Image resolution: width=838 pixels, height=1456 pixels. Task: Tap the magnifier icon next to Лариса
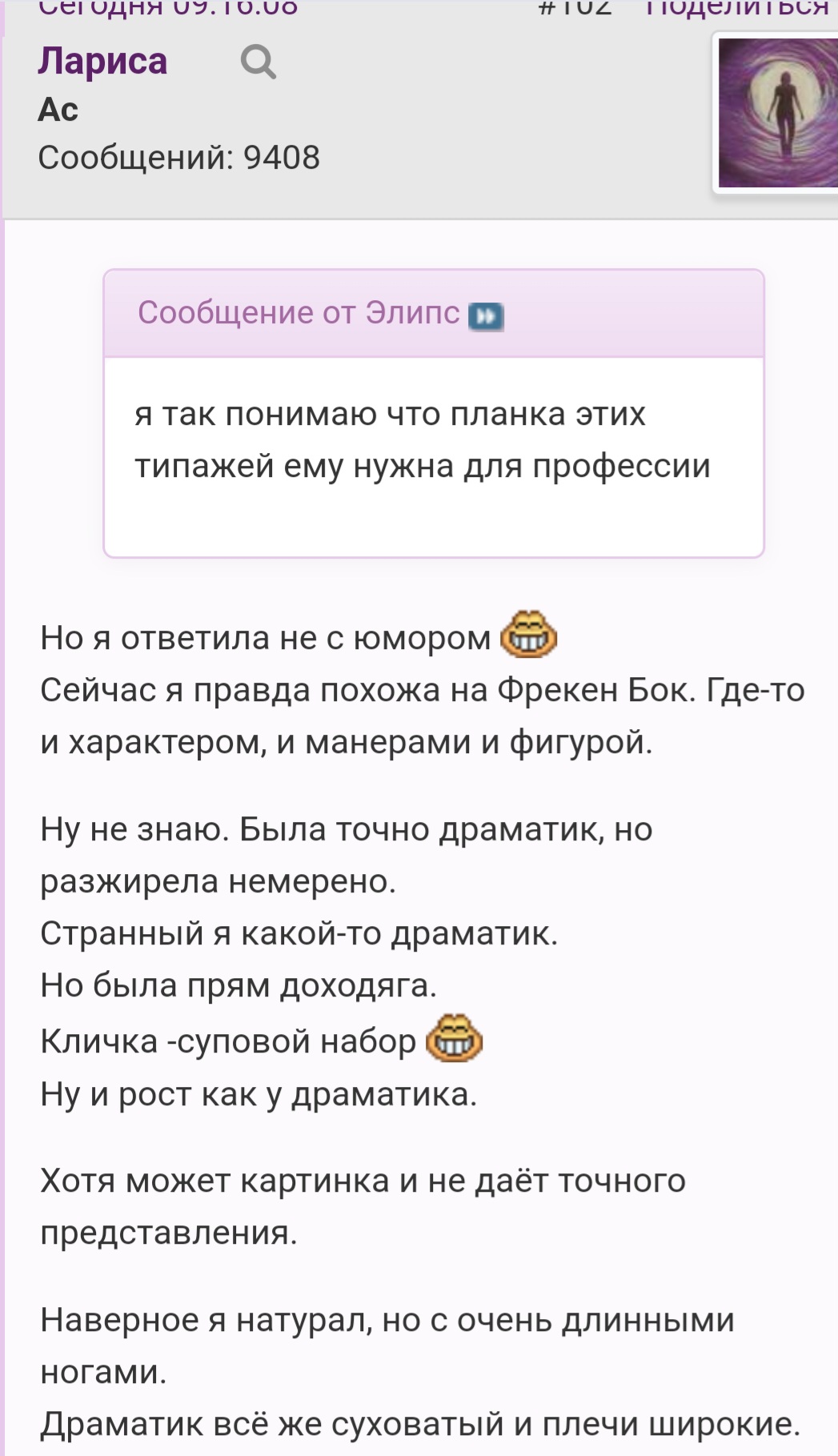259,62
